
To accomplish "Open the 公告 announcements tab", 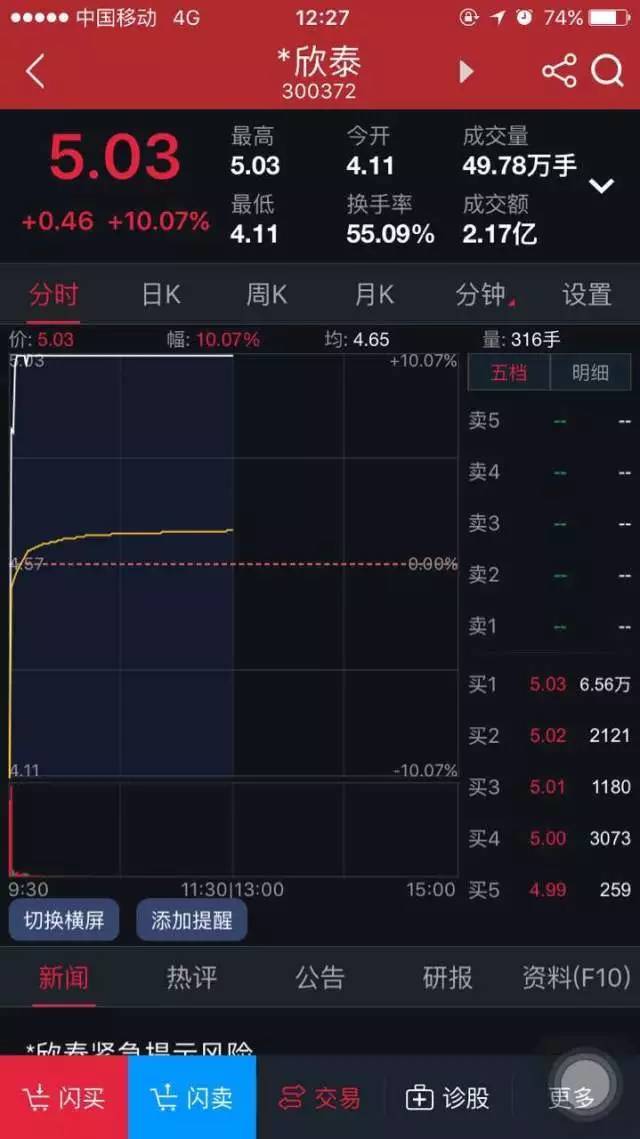I will point(320,977).
